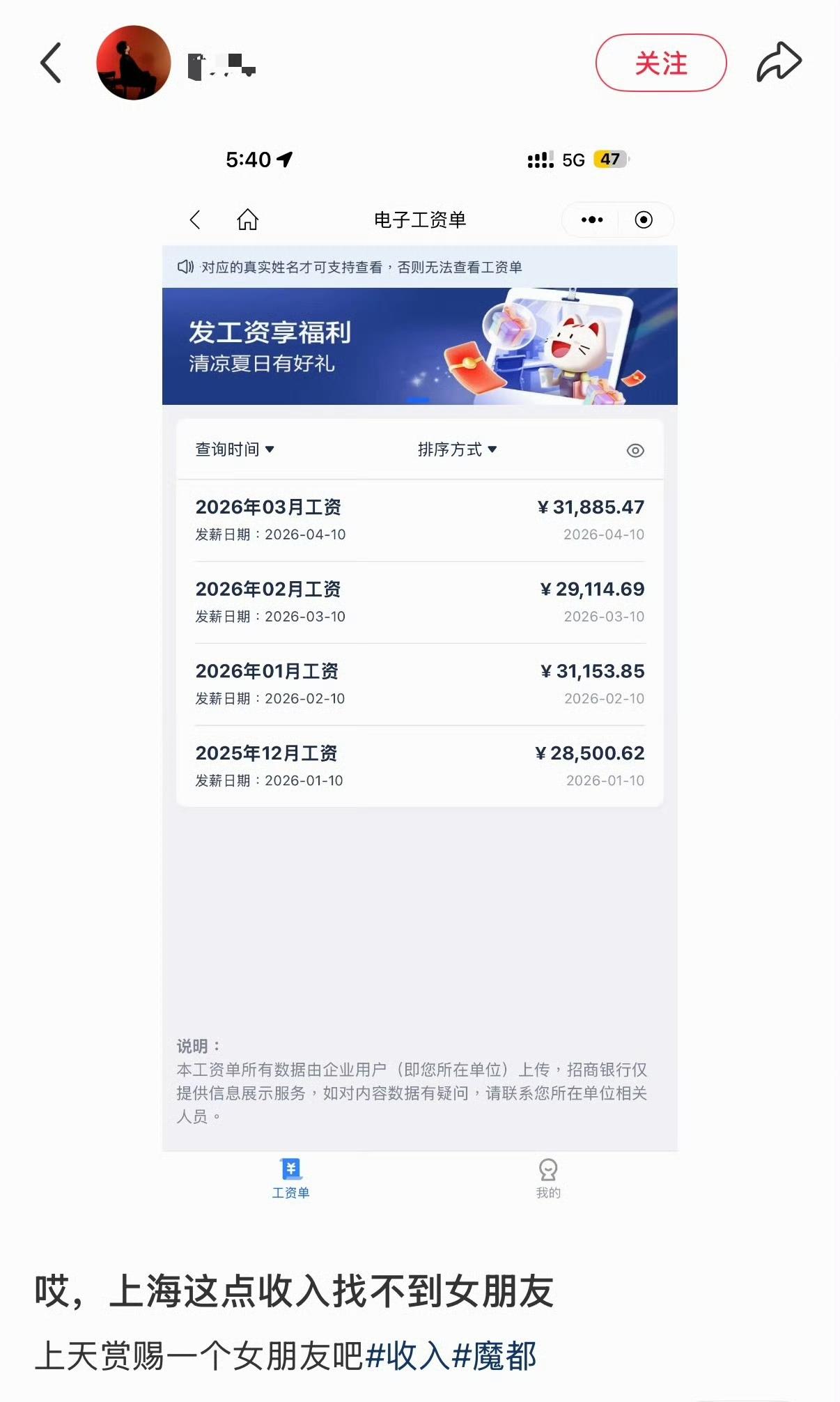Close the mini-program via circle button
The height and width of the screenshot is (1402, 840).
pyautogui.click(x=644, y=219)
